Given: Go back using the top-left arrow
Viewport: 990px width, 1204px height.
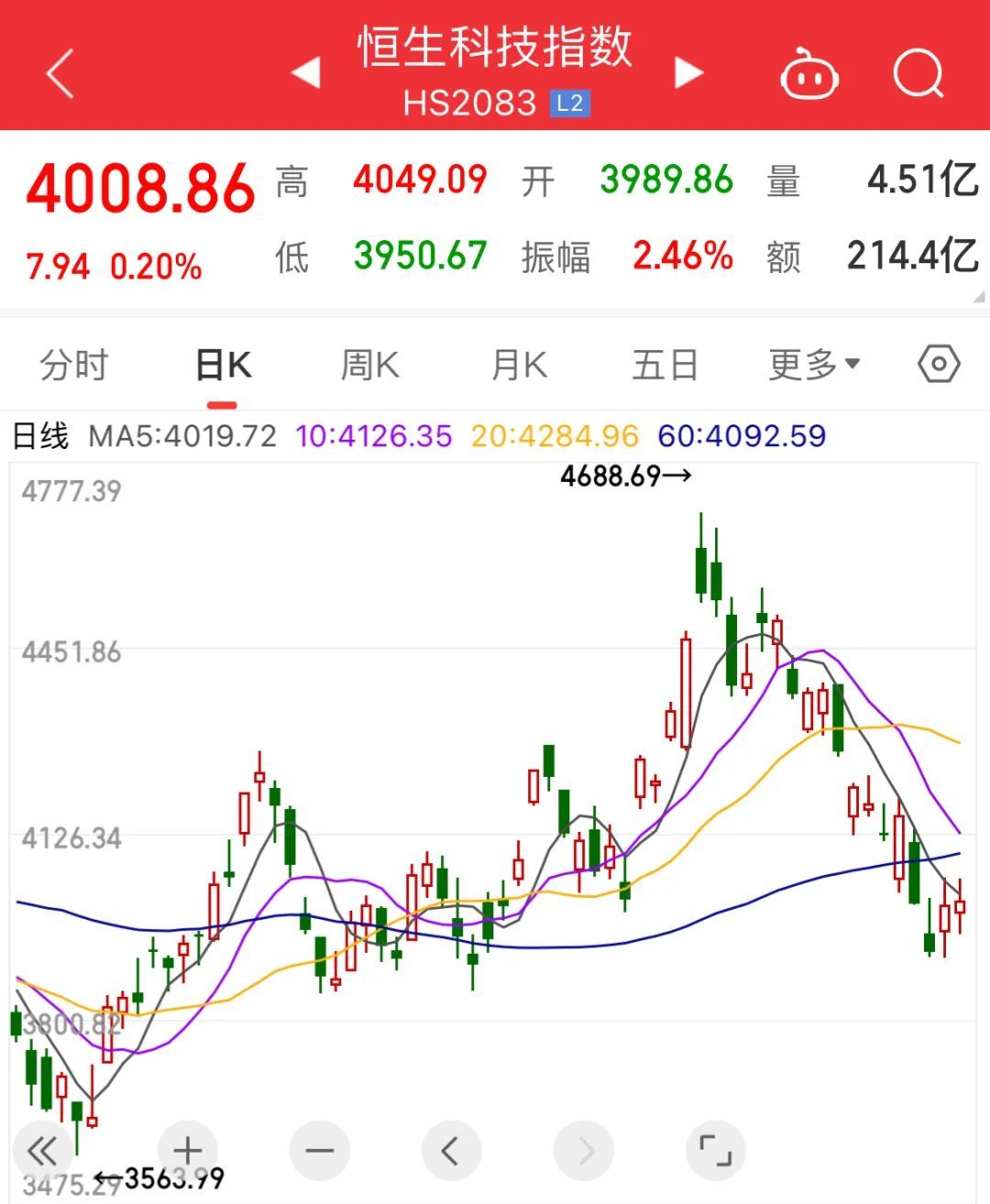Looking at the screenshot, I should [60, 73].
